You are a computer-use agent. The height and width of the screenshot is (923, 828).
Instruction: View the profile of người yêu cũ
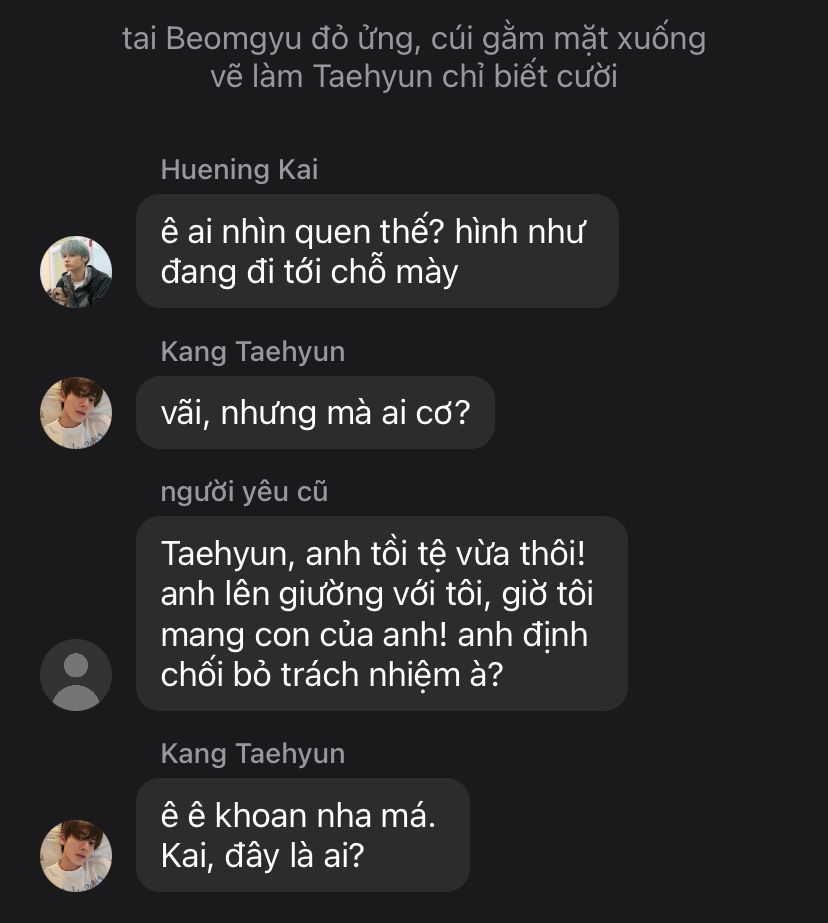click(x=75, y=675)
